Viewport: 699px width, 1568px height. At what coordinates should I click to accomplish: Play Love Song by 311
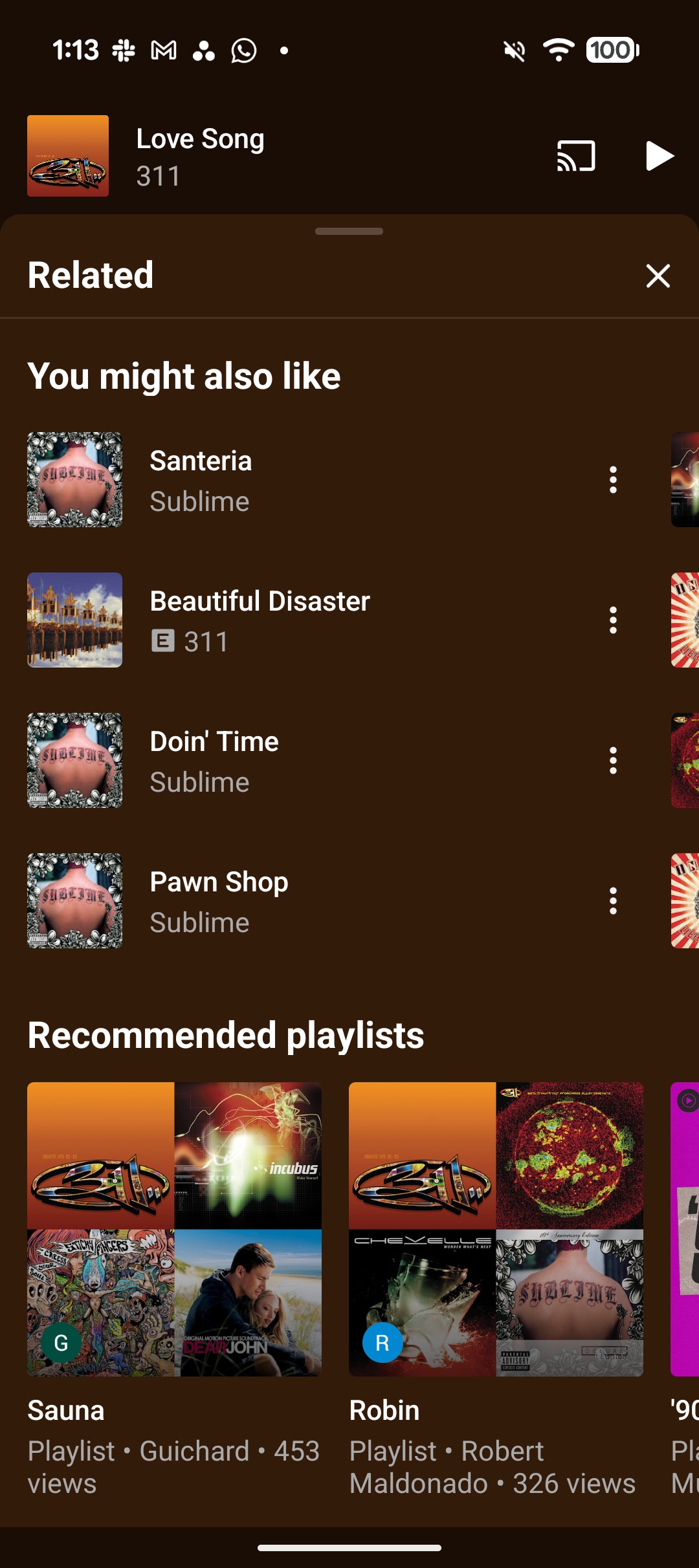(x=659, y=156)
